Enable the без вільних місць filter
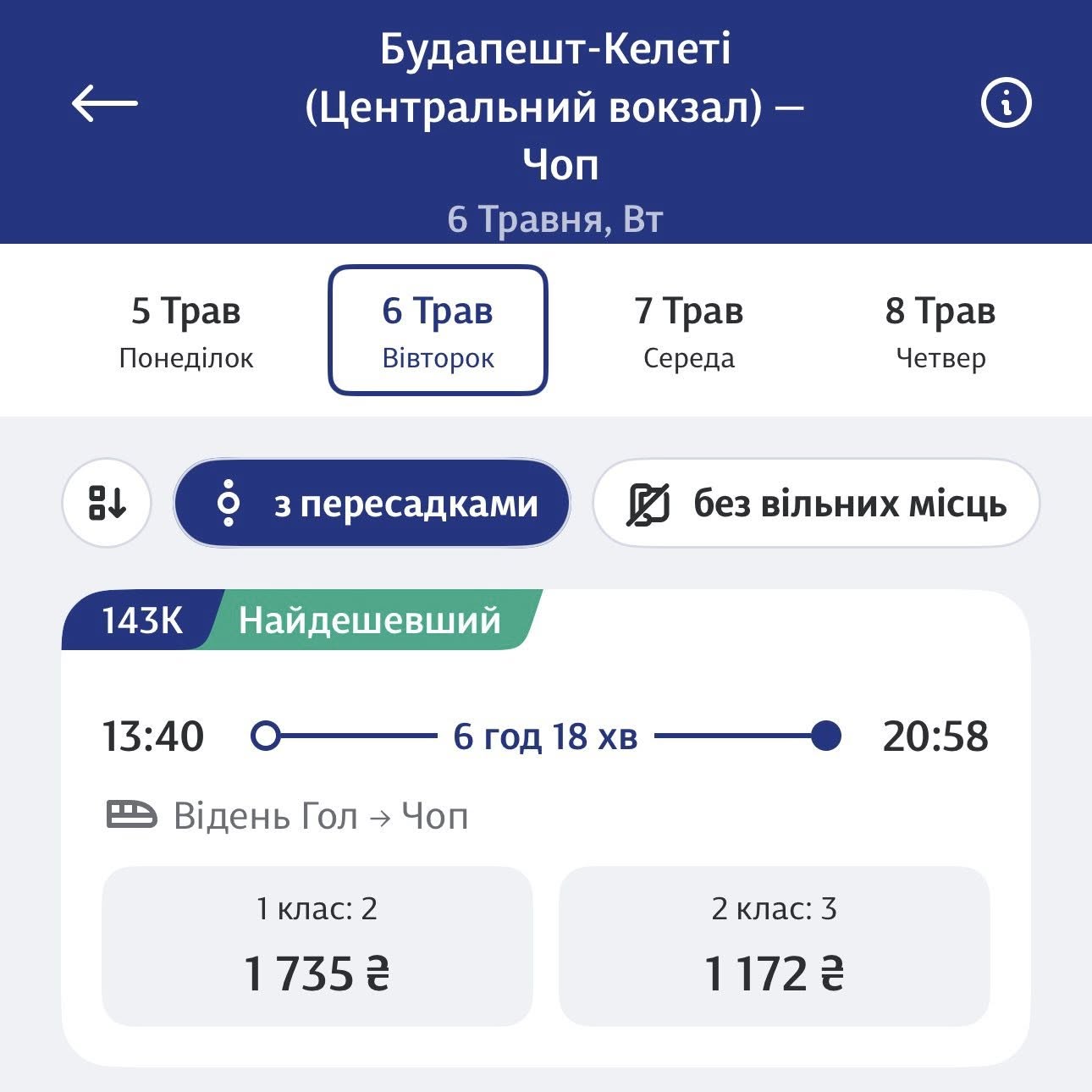Viewport: 1092px width, 1092px height. [815, 504]
